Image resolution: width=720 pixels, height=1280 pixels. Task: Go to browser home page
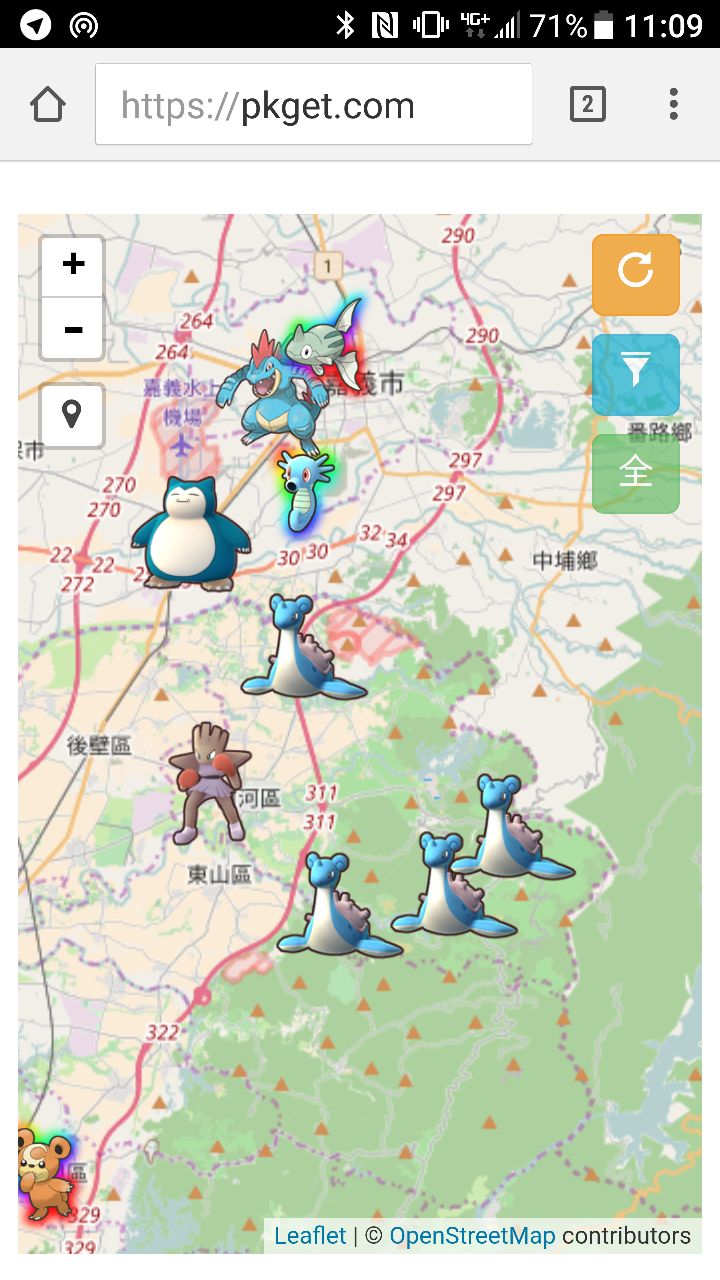[47, 105]
